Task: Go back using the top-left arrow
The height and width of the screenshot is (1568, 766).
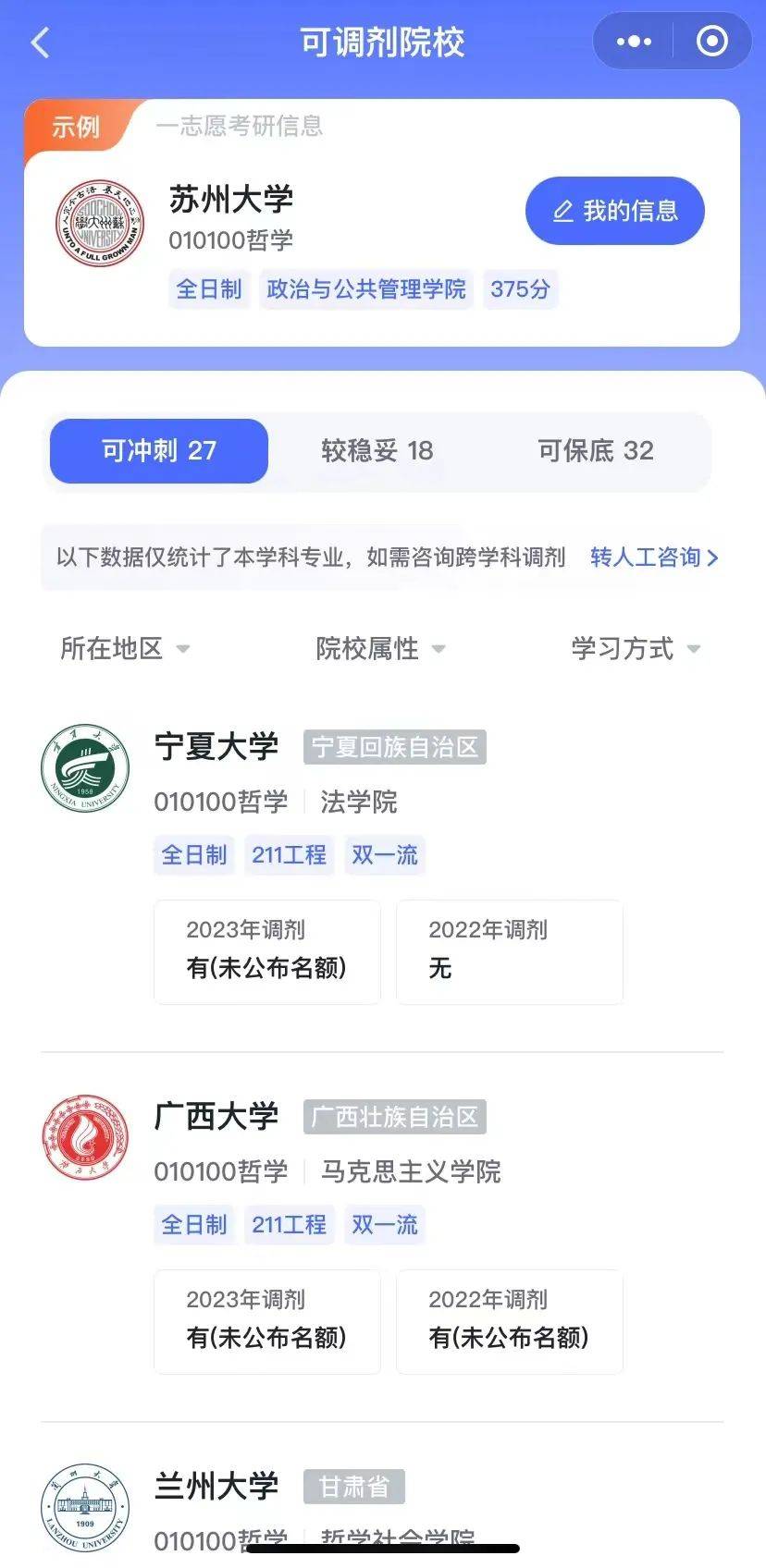Action: click(40, 43)
